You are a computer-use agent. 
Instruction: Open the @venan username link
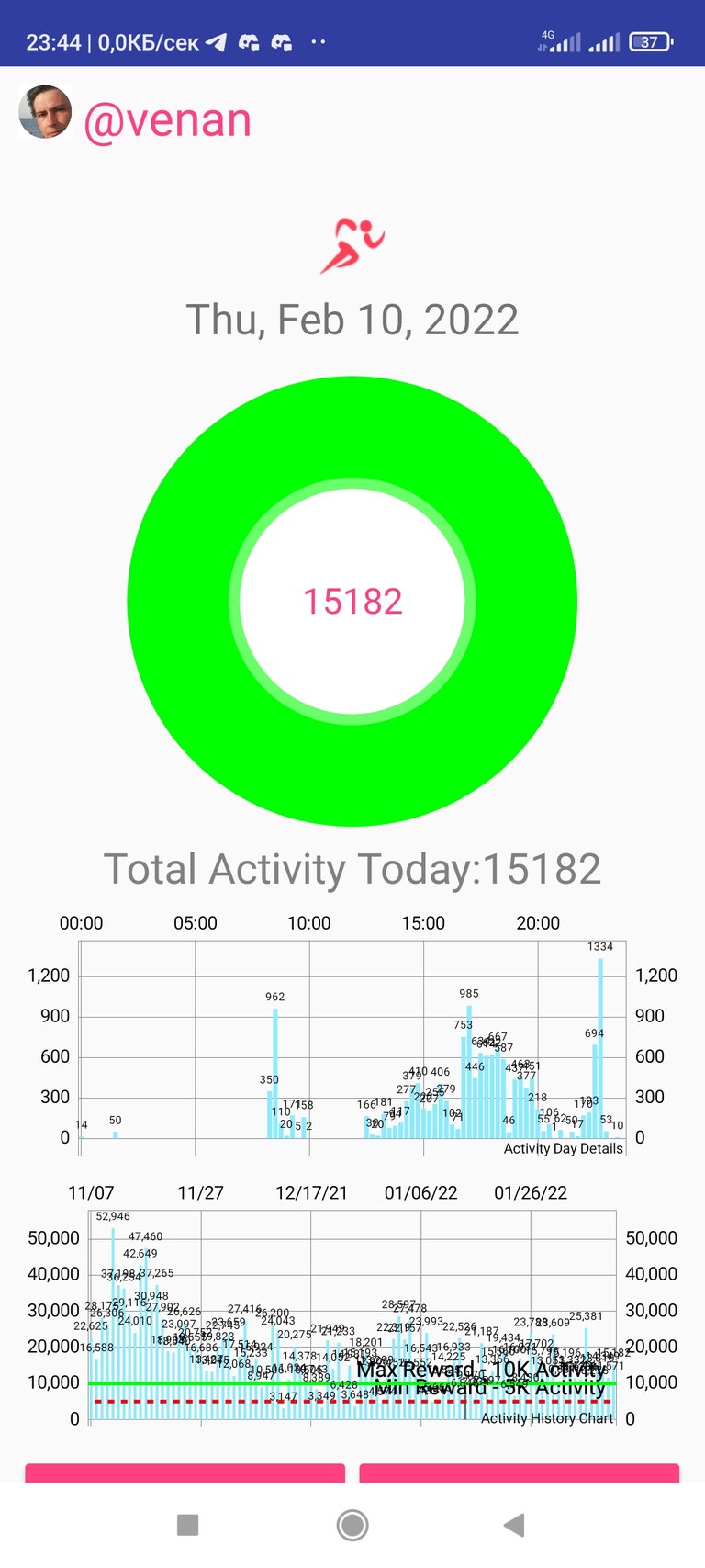(x=167, y=120)
